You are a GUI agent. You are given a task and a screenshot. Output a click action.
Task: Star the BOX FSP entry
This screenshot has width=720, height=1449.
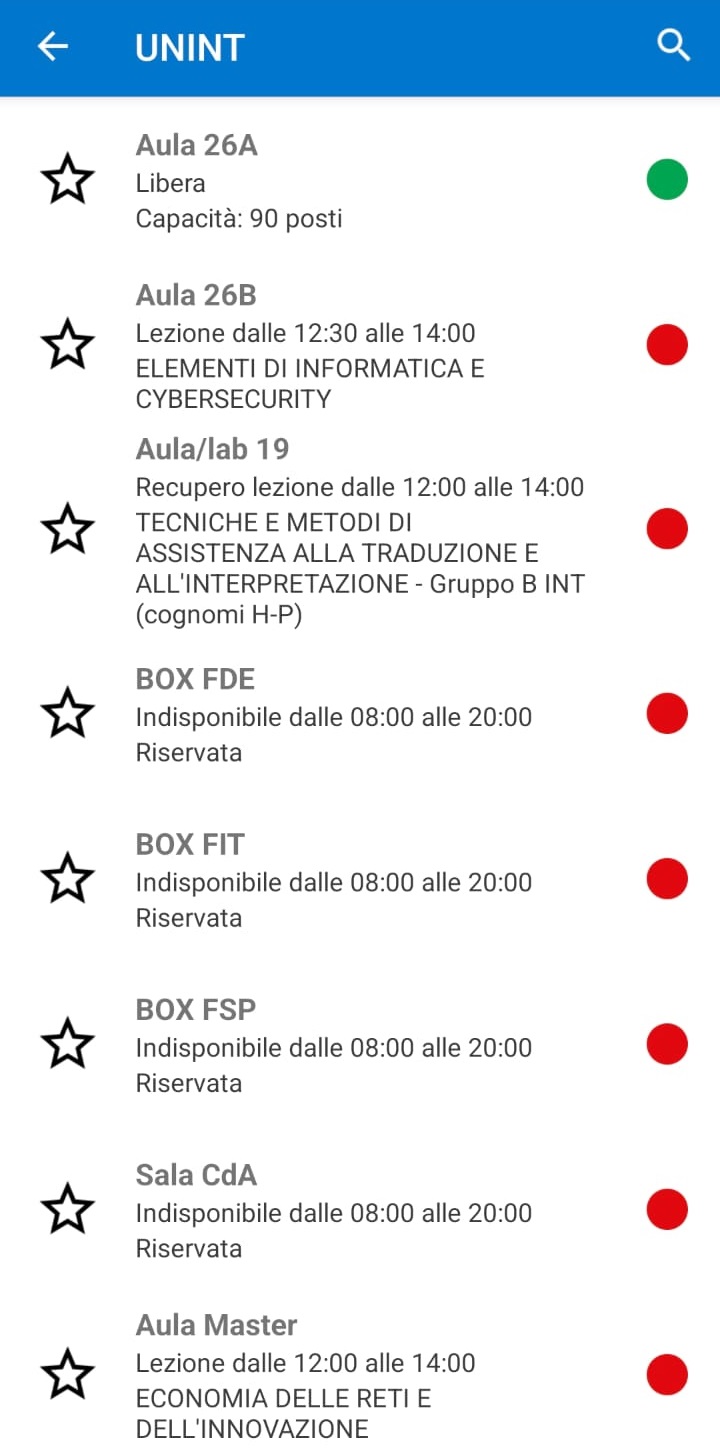point(67,1045)
